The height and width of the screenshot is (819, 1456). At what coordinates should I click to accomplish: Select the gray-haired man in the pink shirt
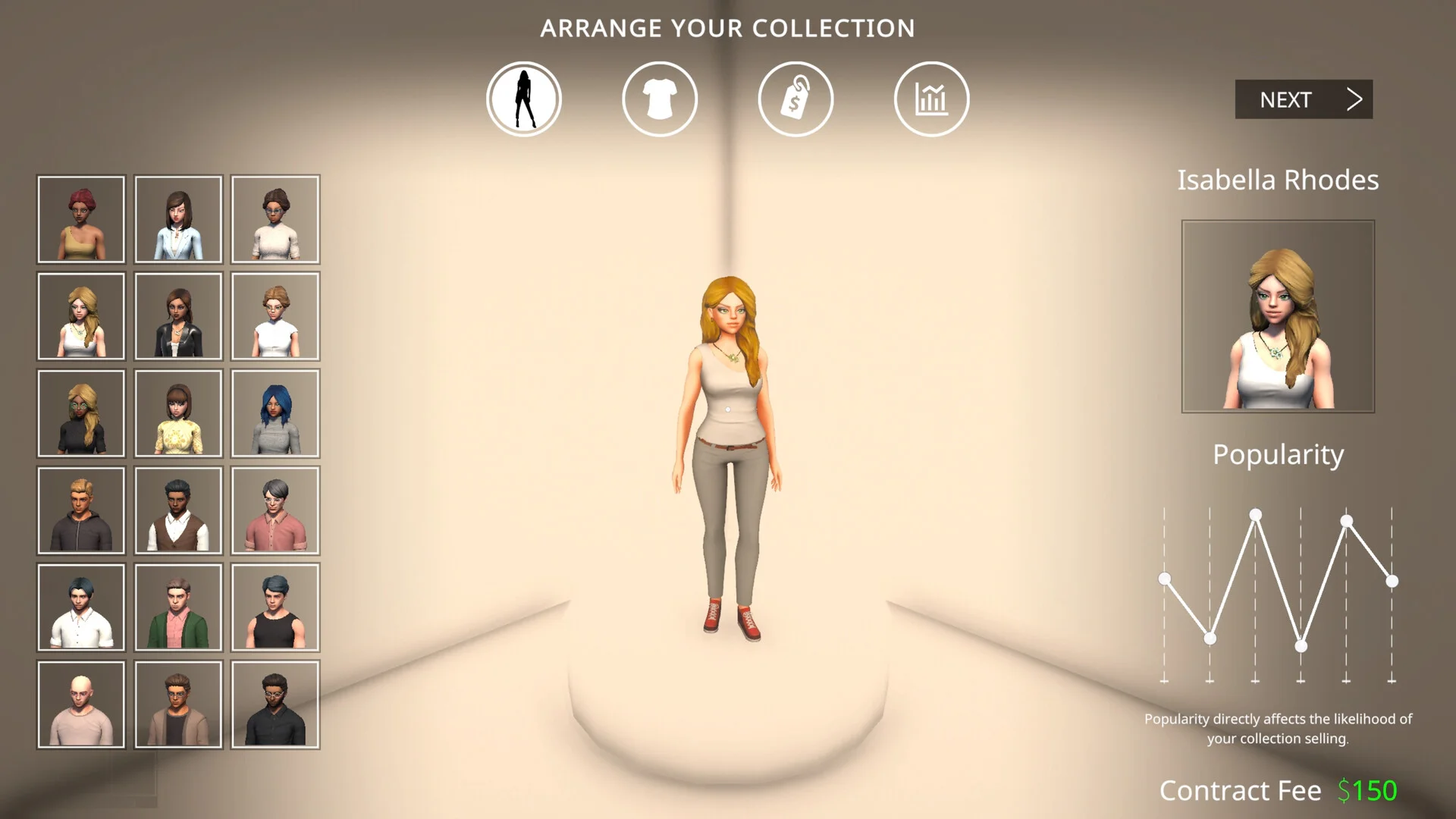click(x=275, y=511)
